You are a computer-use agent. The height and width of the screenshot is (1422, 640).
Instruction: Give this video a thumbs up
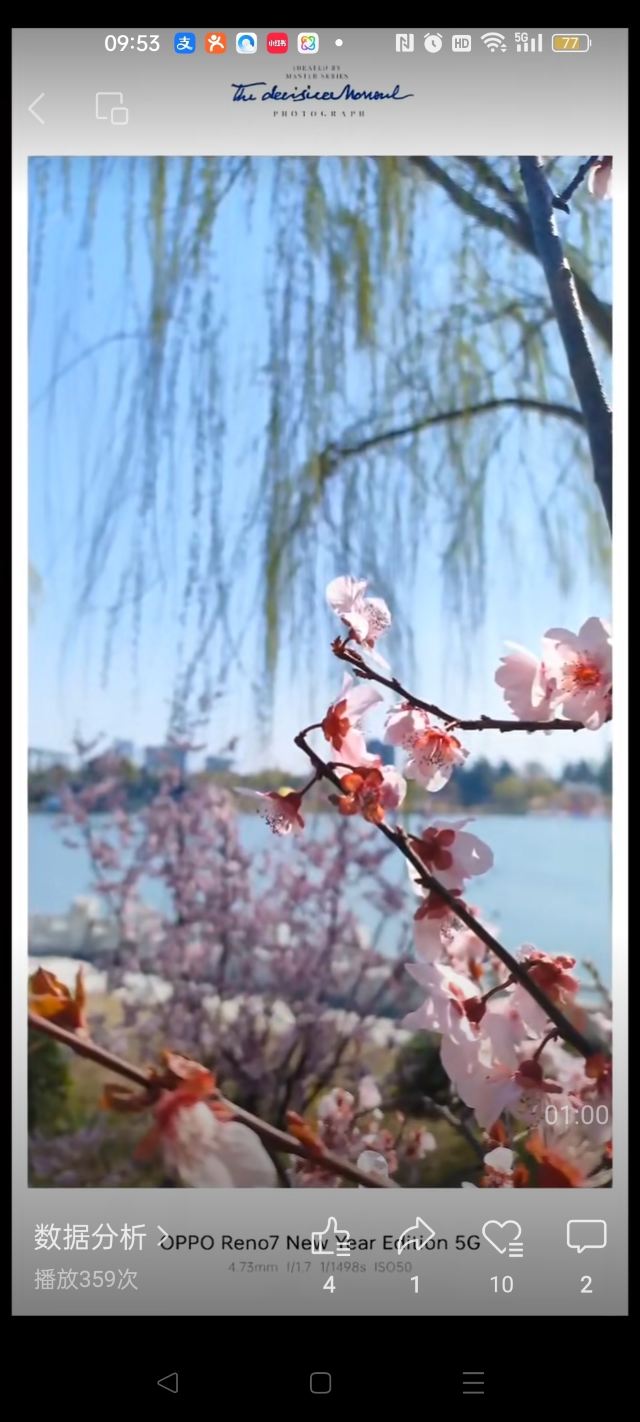[x=330, y=1238]
